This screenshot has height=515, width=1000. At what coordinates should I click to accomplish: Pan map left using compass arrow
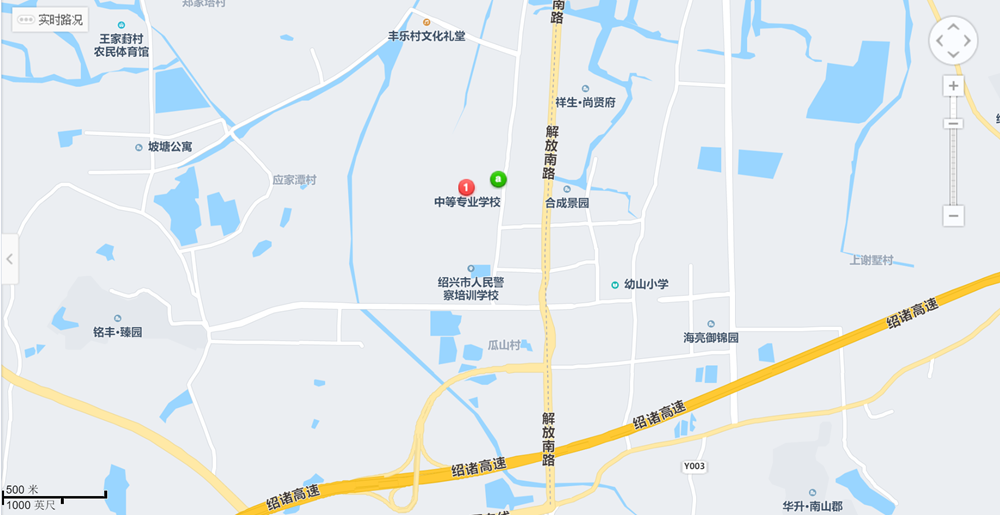coord(939,41)
